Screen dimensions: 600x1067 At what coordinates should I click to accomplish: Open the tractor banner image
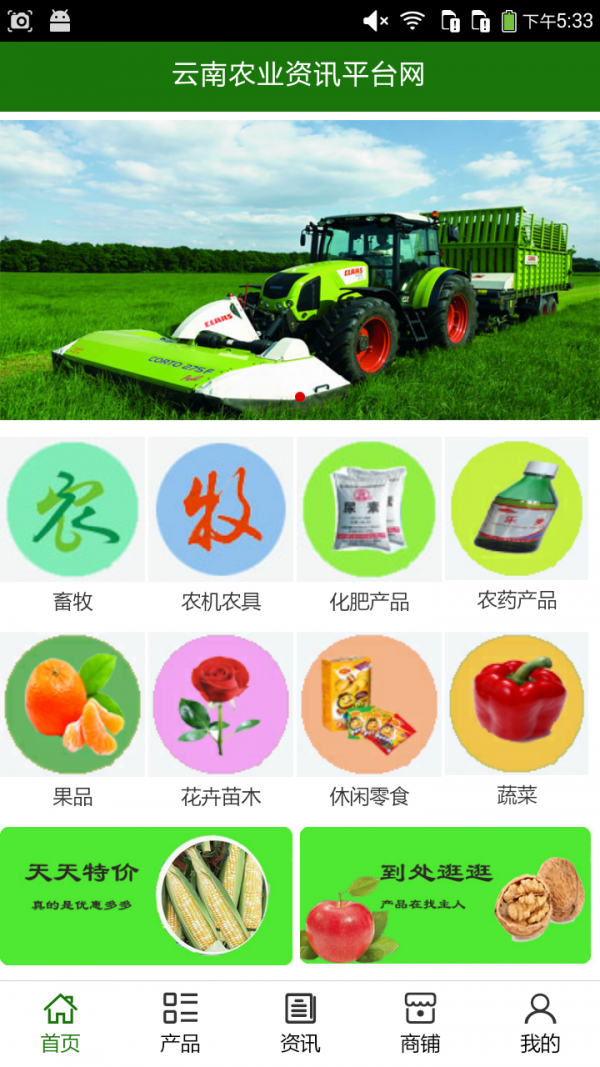click(x=300, y=270)
